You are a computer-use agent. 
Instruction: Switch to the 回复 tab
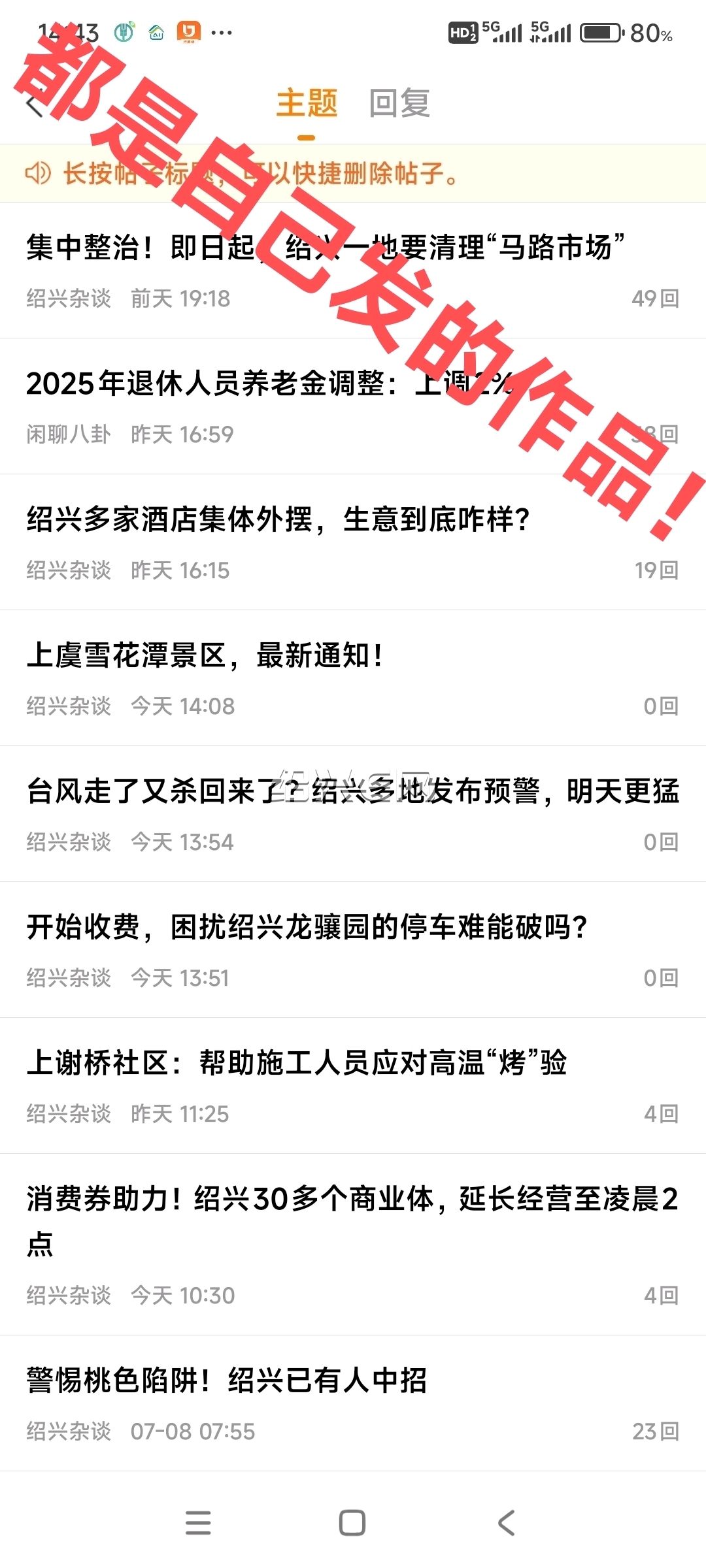(399, 103)
